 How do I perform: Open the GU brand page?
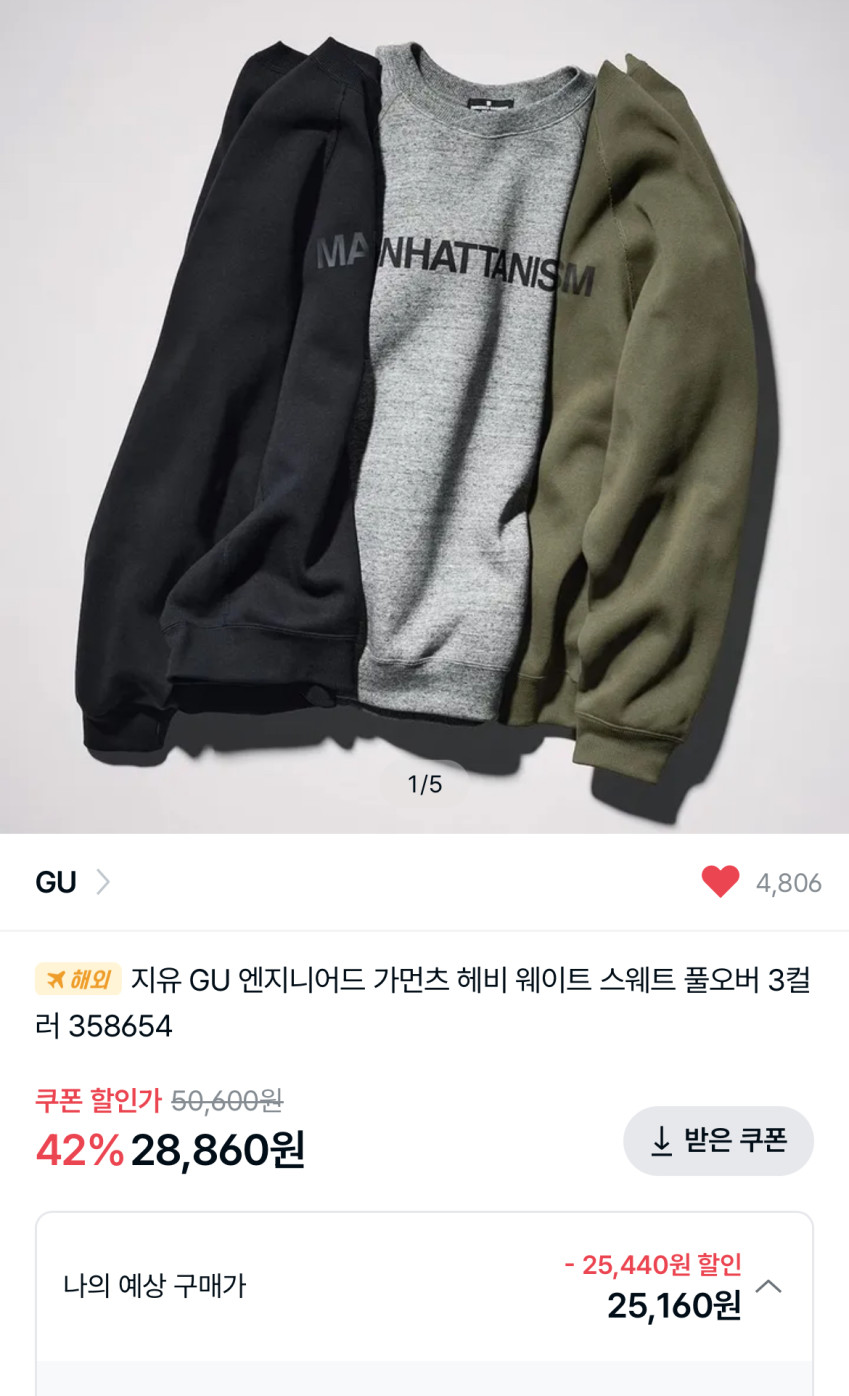coord(72,882)
